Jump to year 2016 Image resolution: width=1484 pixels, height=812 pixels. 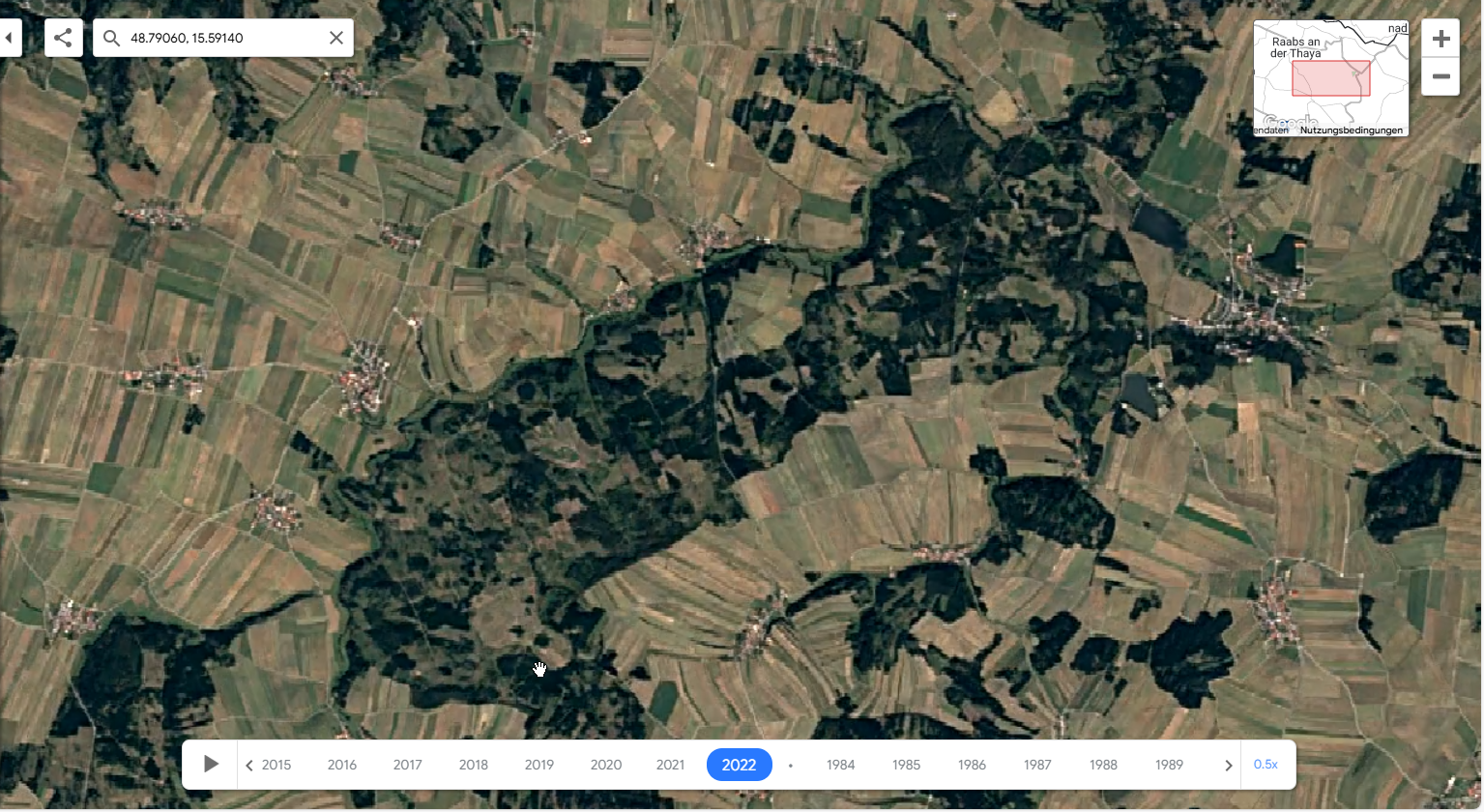pyautogui.click(x=342, y=765)
